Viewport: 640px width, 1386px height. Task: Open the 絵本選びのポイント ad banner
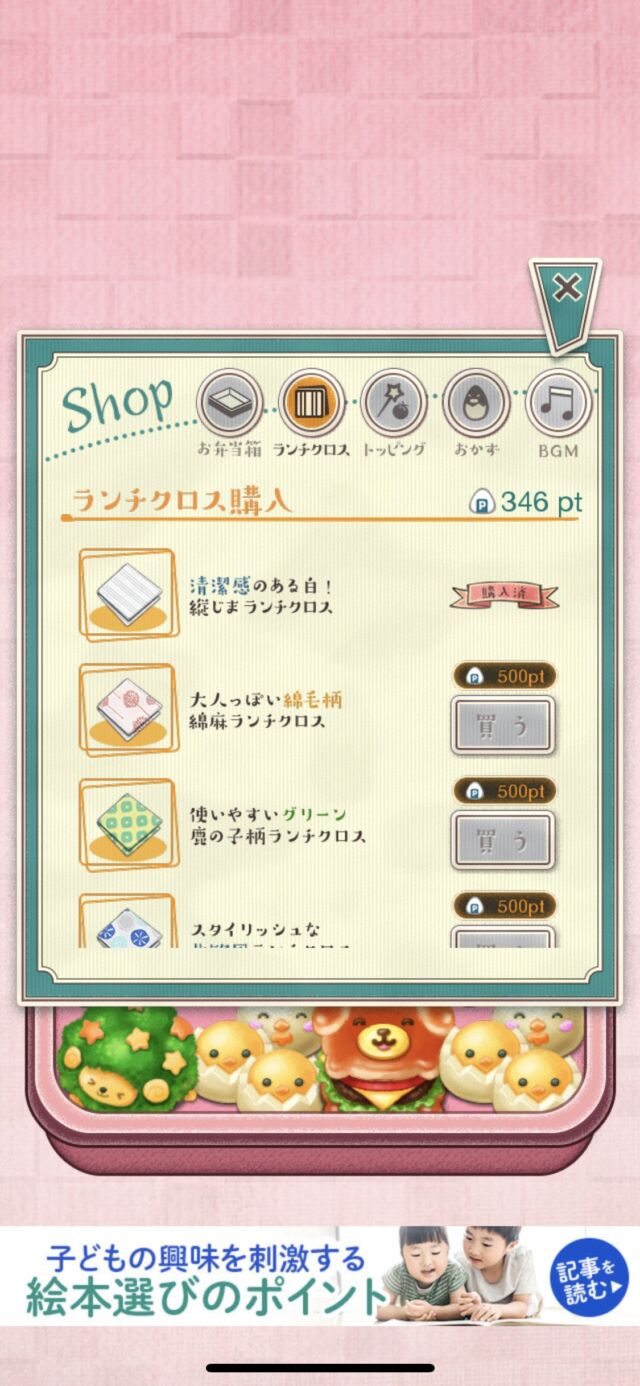320,1275
